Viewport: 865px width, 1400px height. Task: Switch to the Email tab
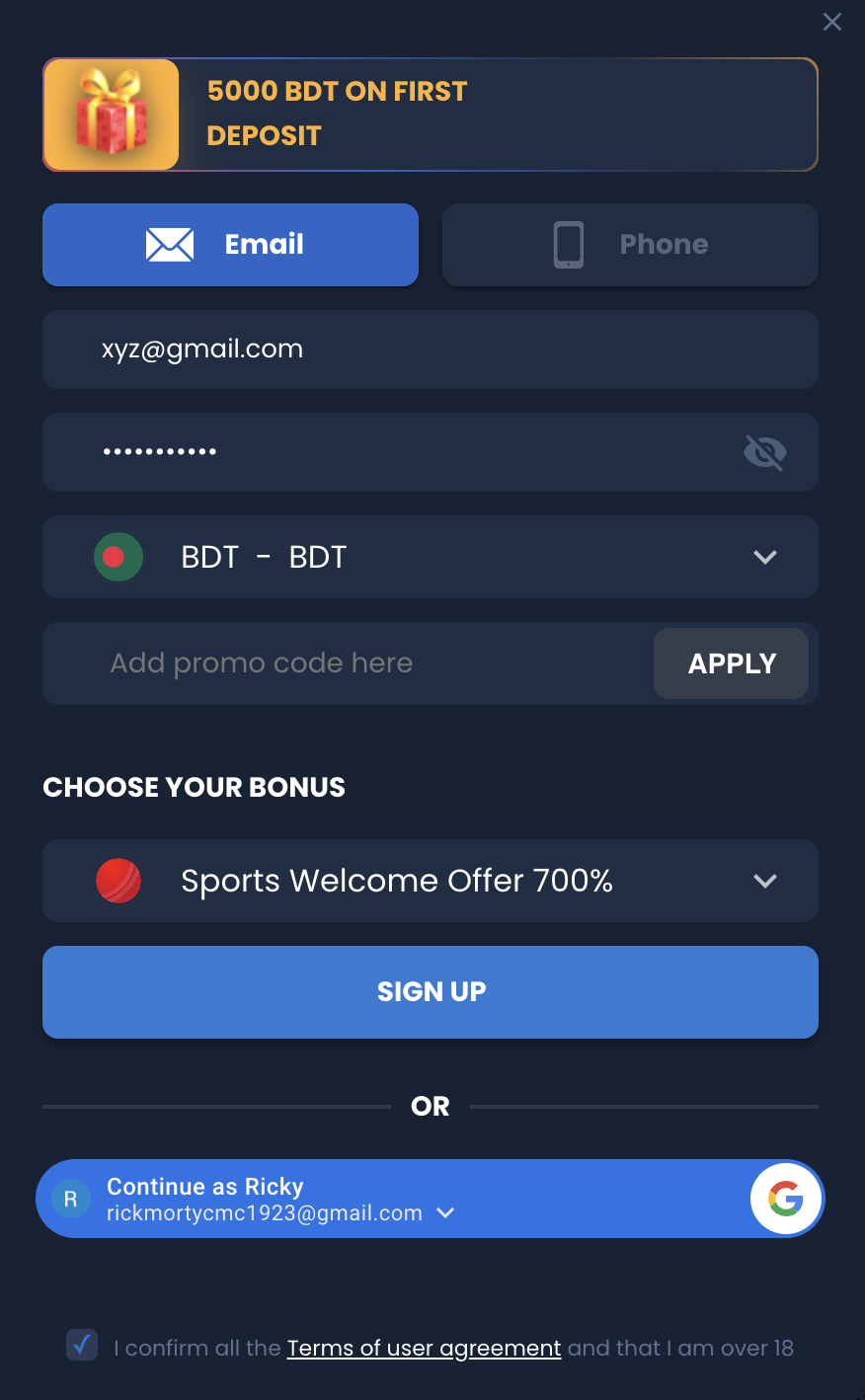(x=230, y=245)
